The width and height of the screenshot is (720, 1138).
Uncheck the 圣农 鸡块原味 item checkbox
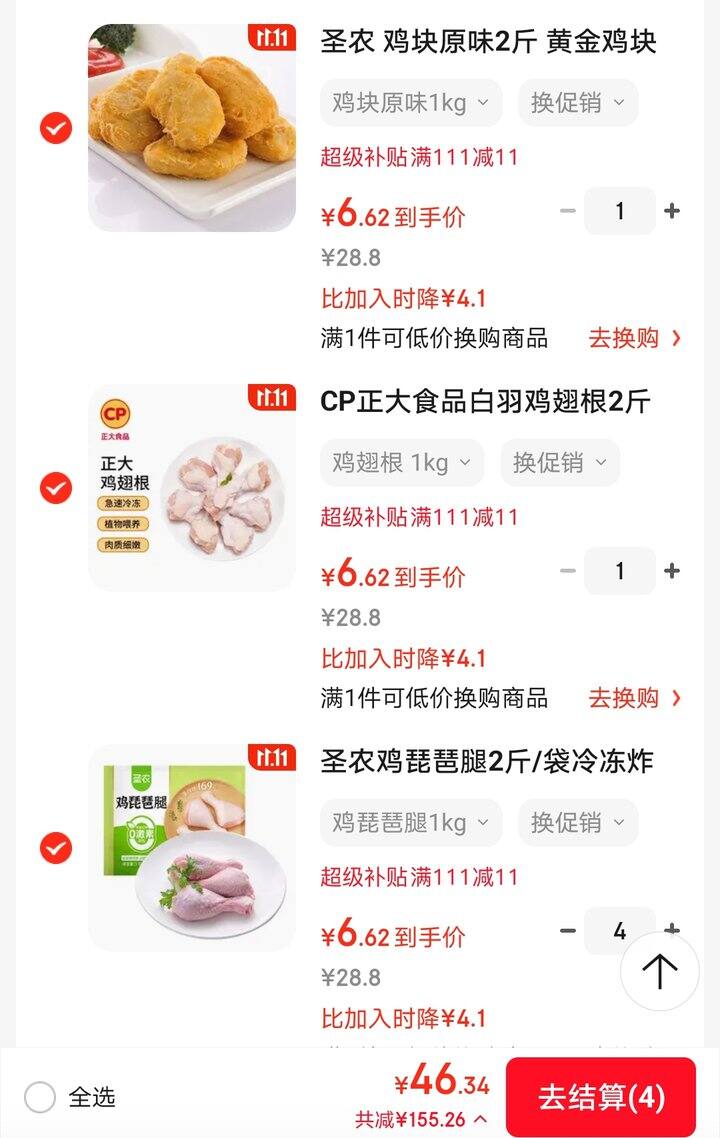tap(56, 128)
